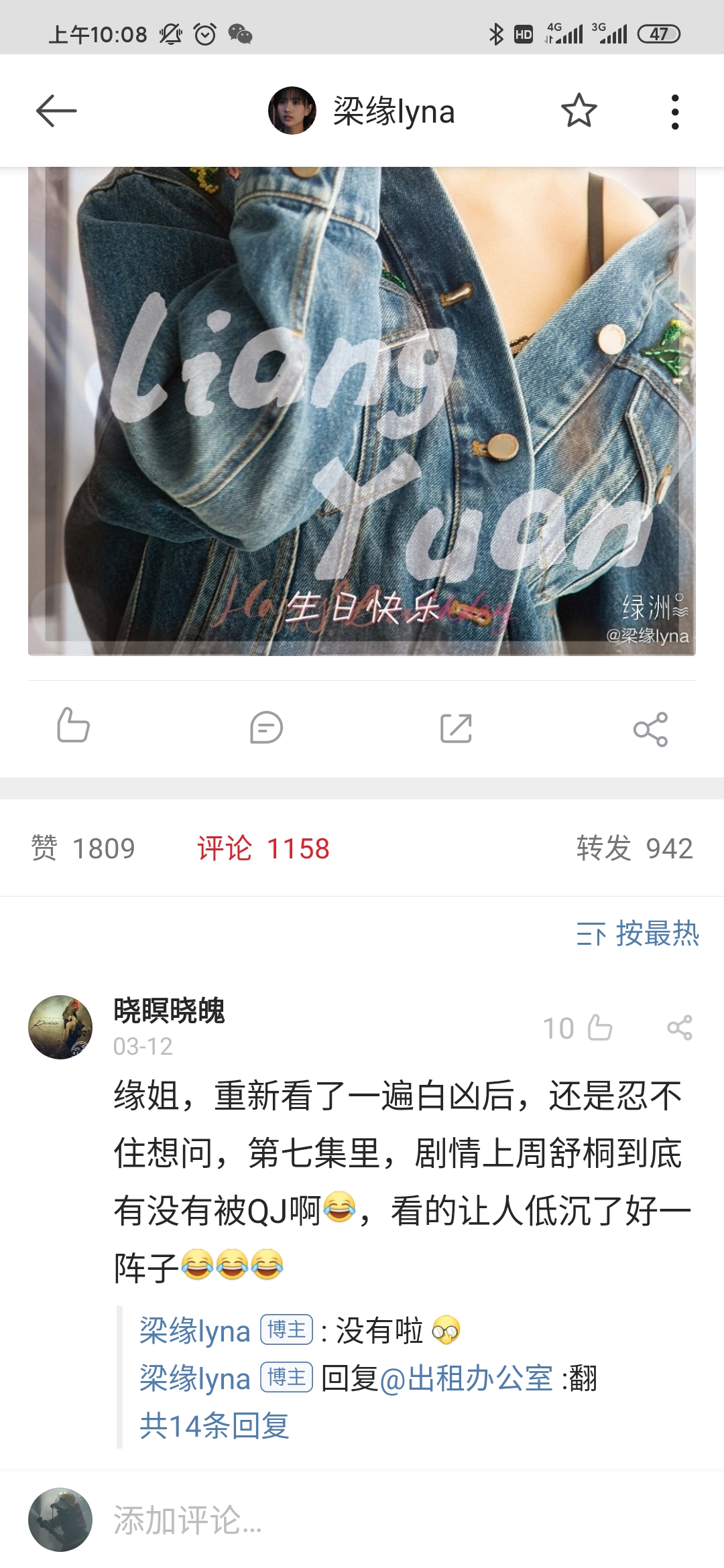The height and width of the screenshot is (1568, 724).
Task: Open 晓瞑晓魄's profile avatar
Action: click(x=60, y=1027)
